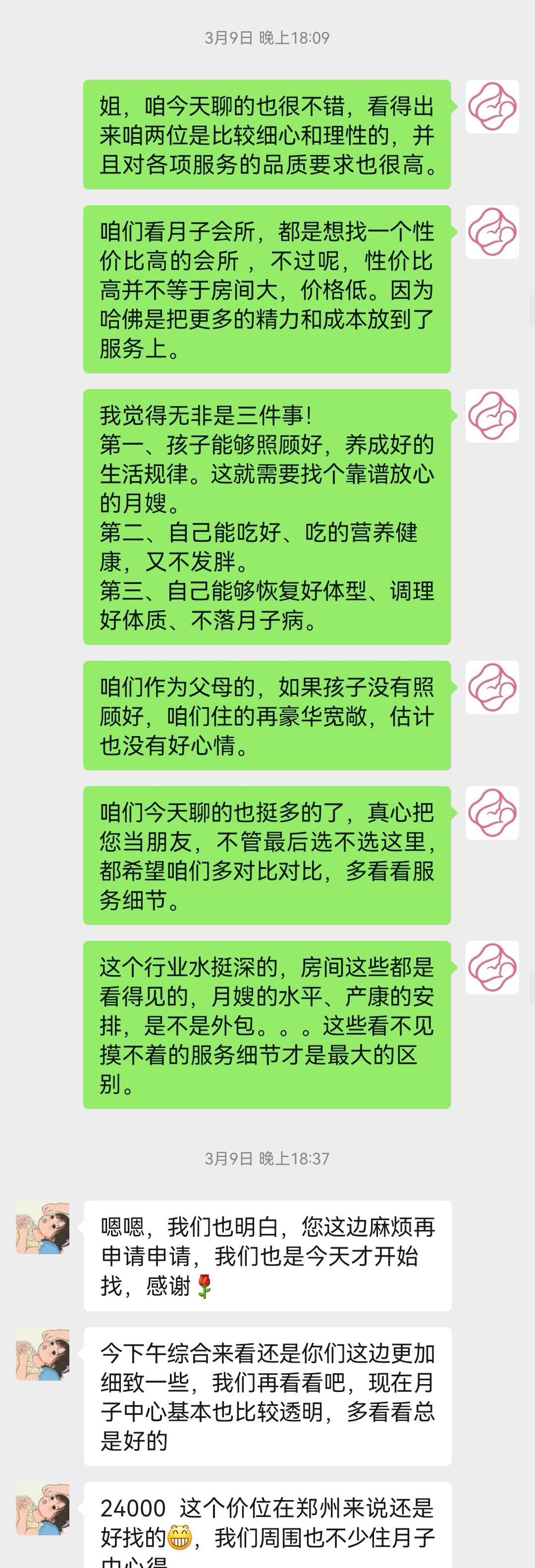View profile from avatar beside '嗯嗯，我们也明白' message

click(43, 1228)
